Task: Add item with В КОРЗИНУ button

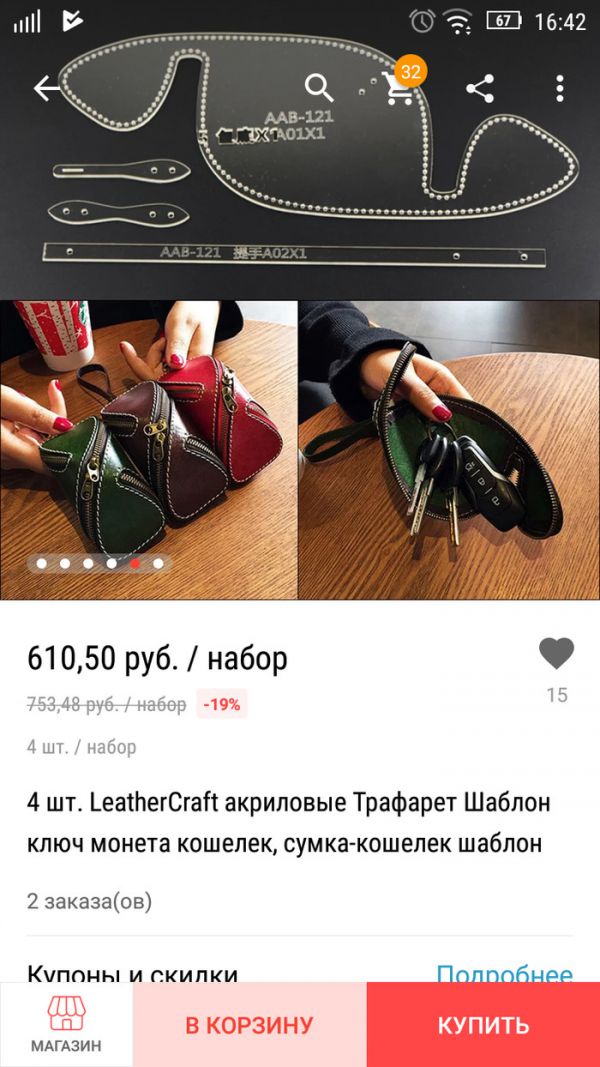Action: pyautogui.click(x=249, y=1025)
